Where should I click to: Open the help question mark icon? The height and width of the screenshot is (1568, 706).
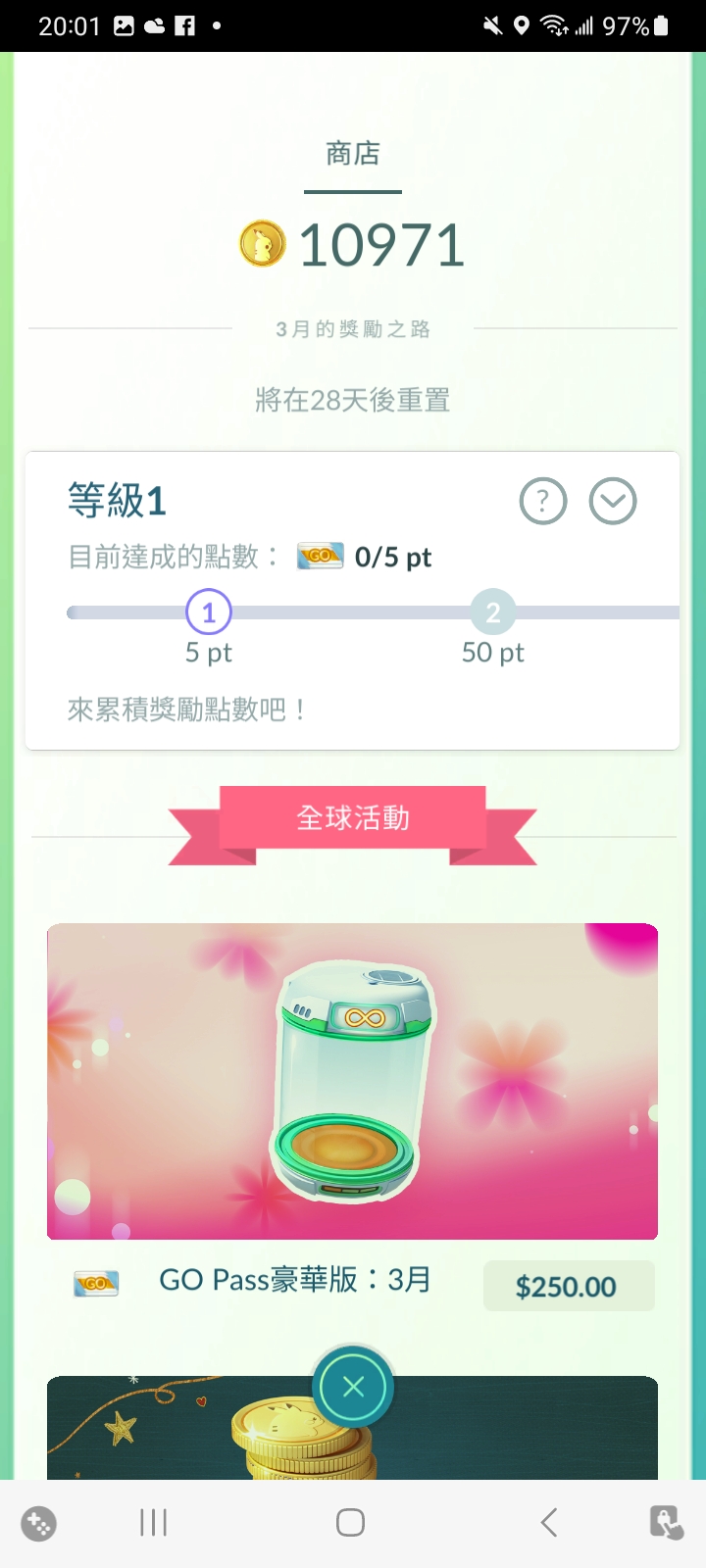click(x=542, y=502)
